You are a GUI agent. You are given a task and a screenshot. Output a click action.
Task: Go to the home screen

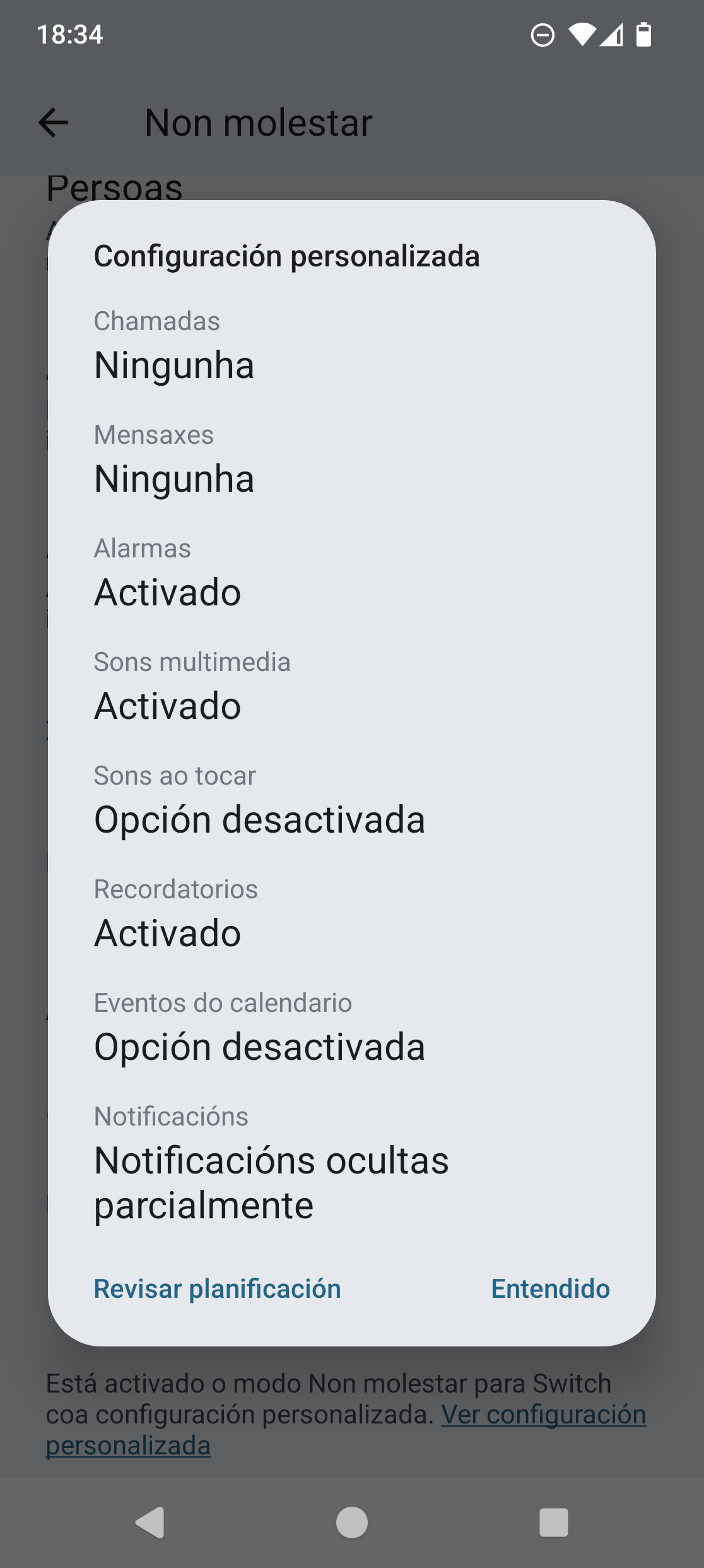(x=352, y=1523)
